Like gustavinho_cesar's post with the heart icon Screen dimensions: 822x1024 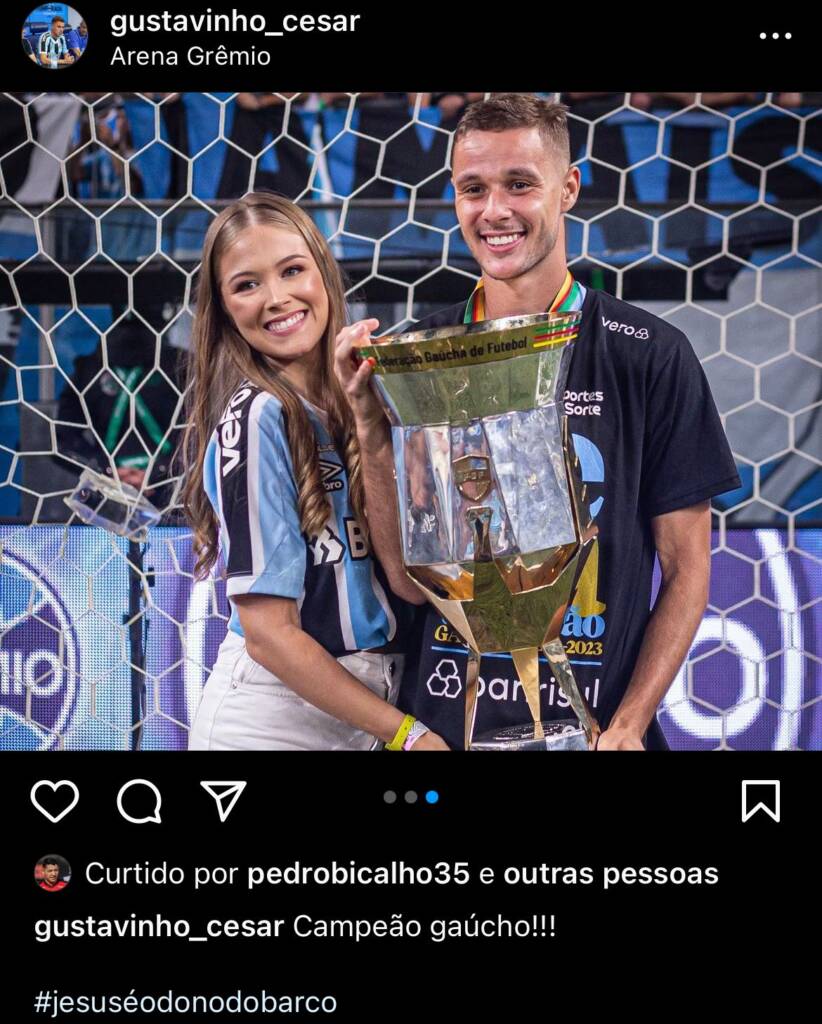pyautogui.click(x=55, y=801)
